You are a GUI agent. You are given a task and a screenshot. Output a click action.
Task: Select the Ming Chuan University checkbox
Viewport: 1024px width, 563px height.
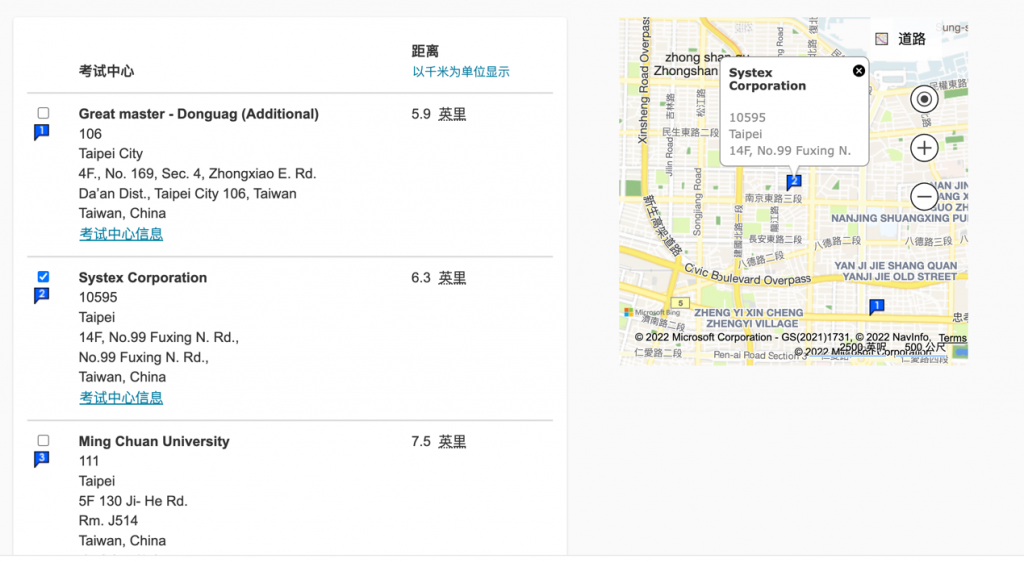43,441
